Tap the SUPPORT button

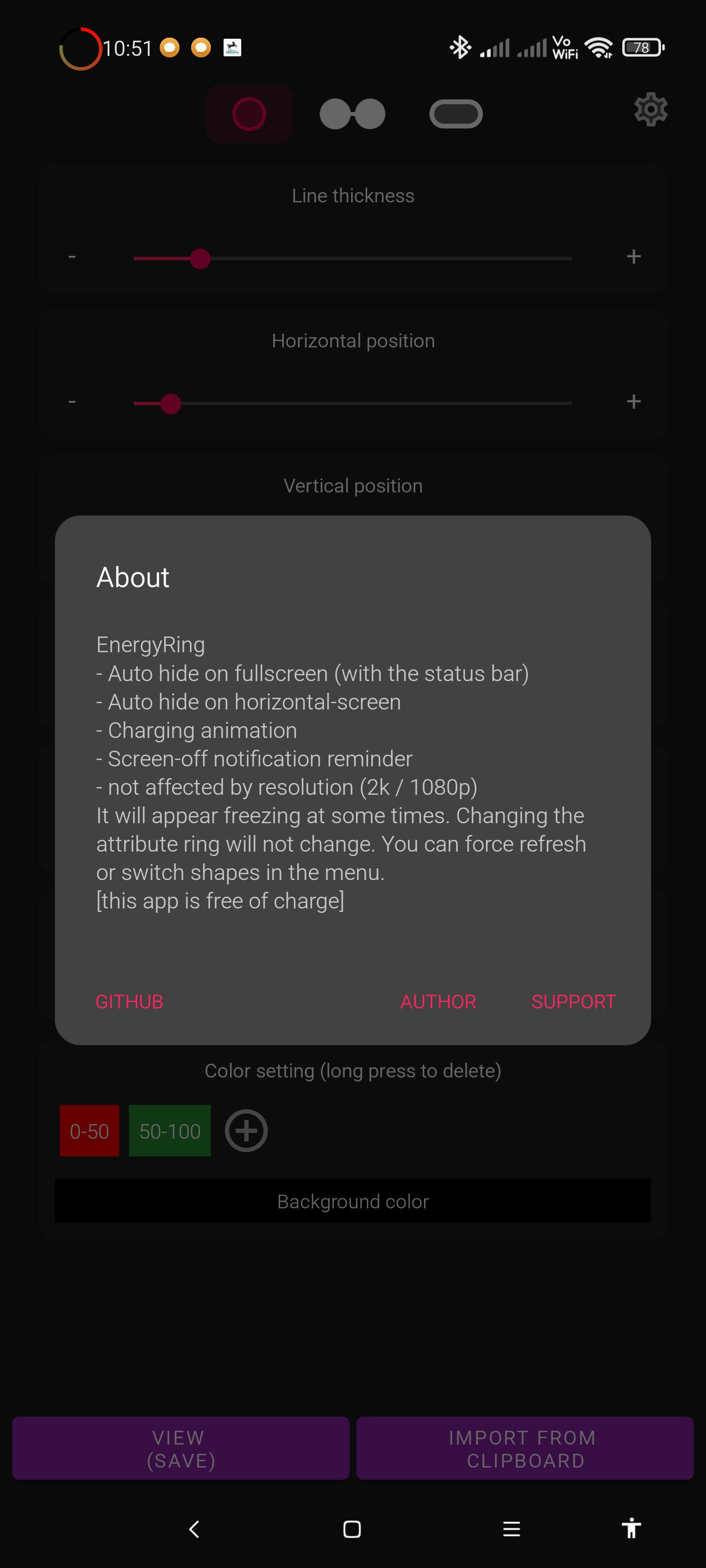click(573, 1001)
